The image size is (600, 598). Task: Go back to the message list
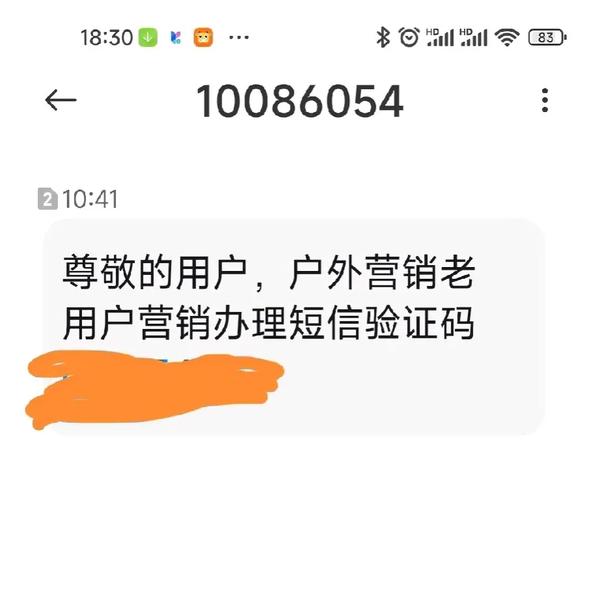click(x=61, y=100)
